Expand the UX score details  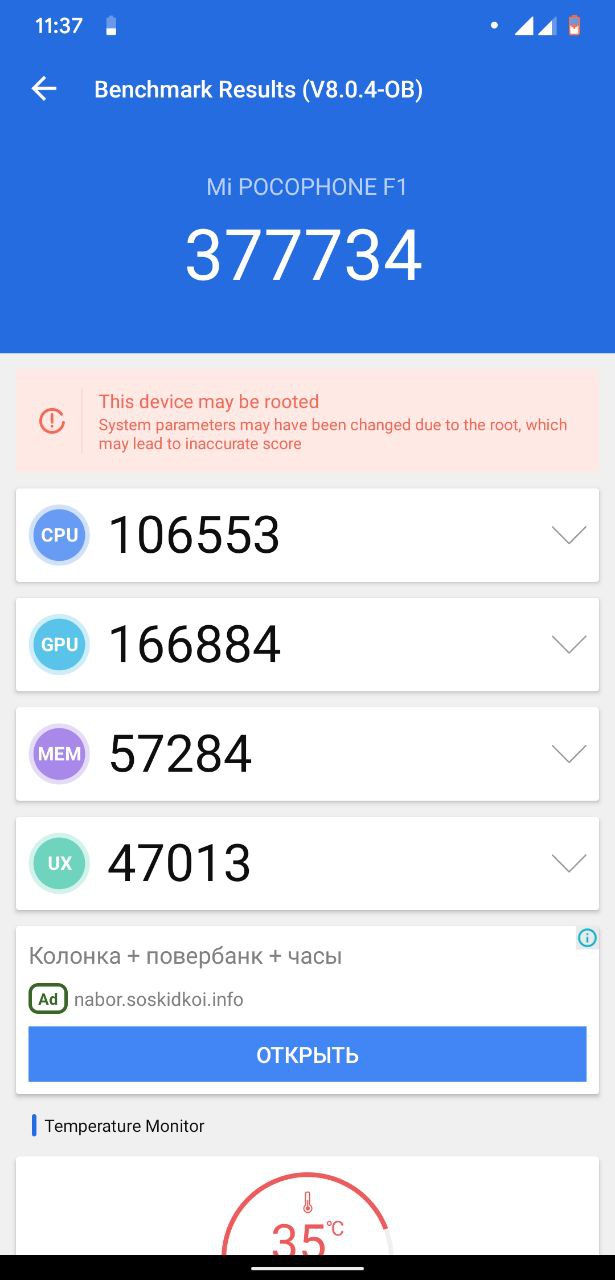tap(569, 863)
